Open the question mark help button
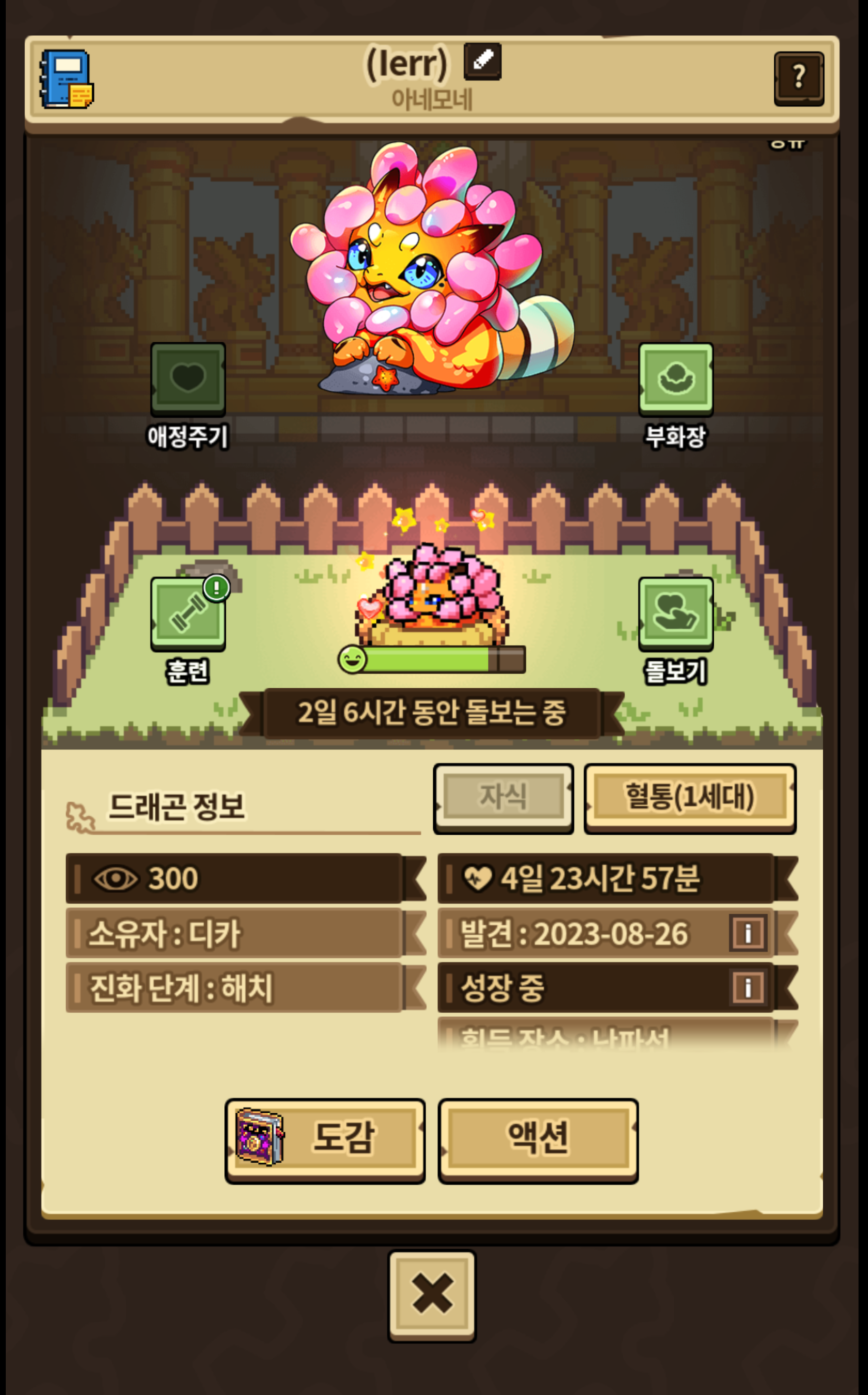 click(799, 78)
